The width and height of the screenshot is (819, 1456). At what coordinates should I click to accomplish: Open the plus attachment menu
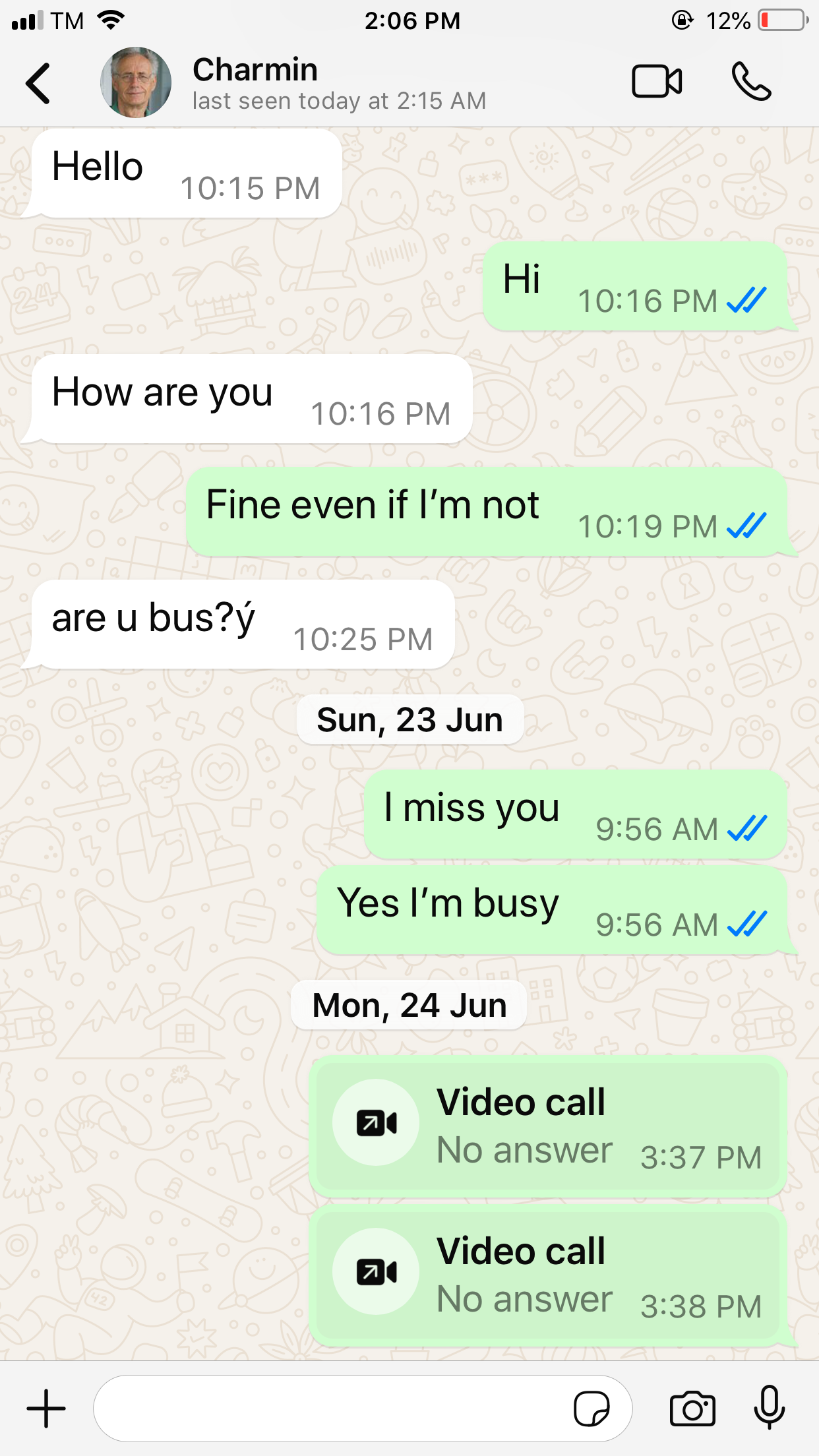pos(46,1409)
